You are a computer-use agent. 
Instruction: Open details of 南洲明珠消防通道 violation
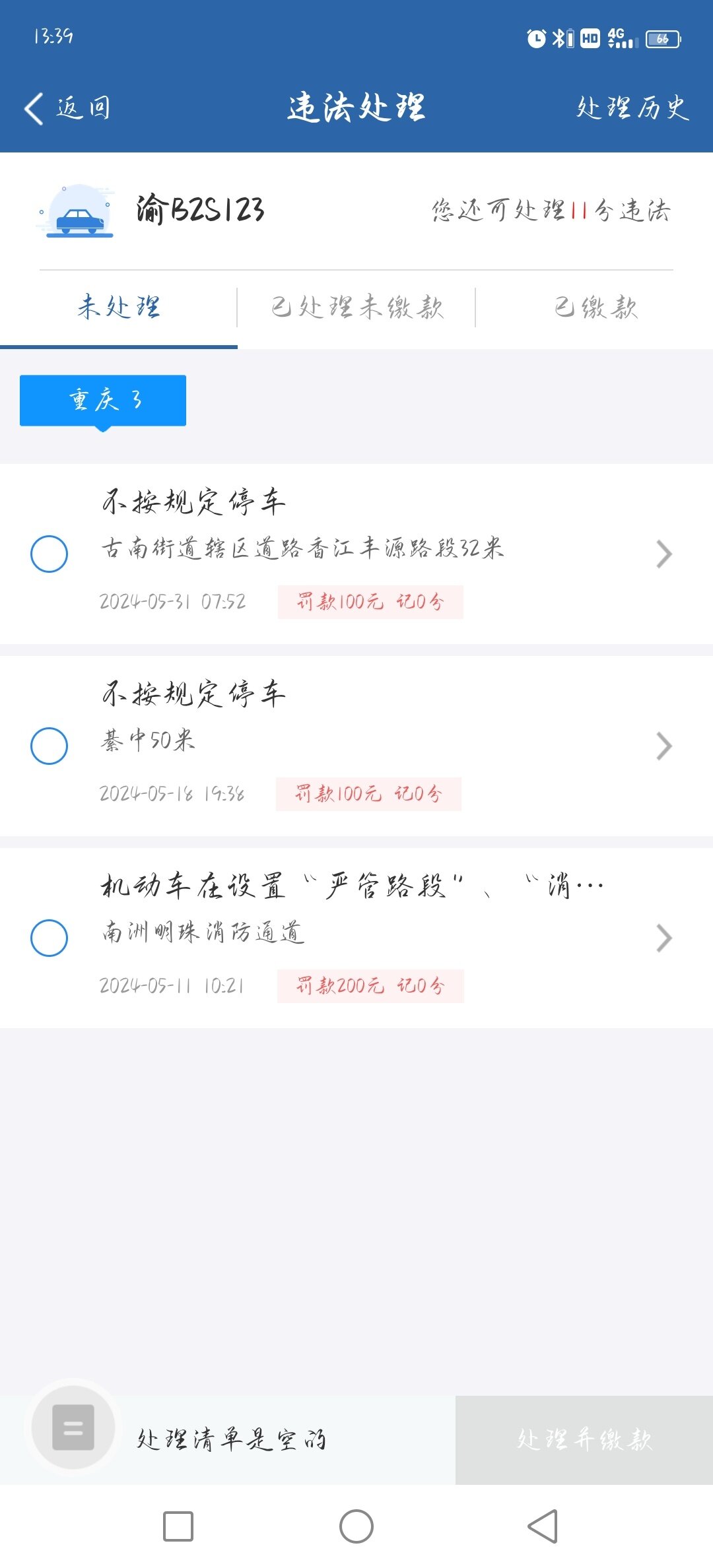(663, 938)
